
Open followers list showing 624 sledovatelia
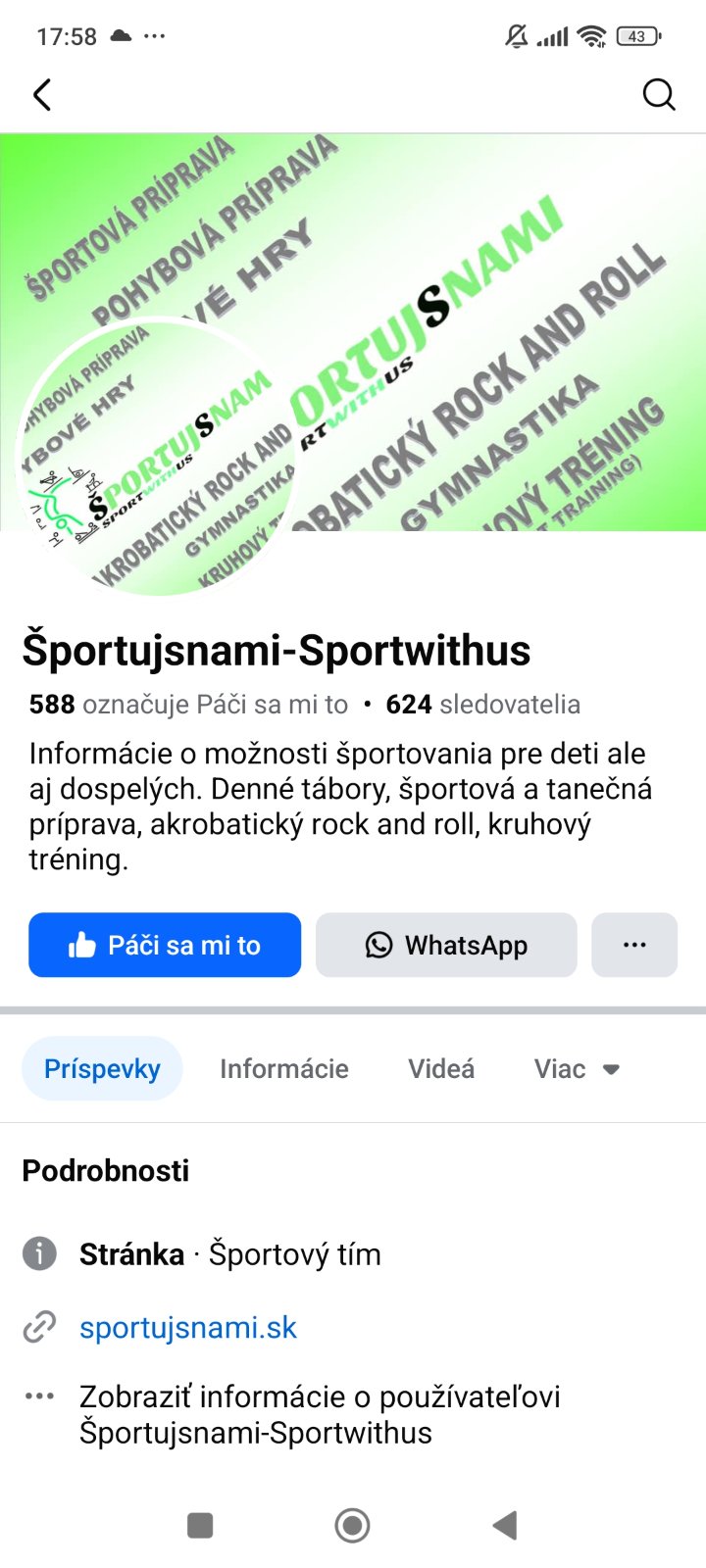(x=482, y=704)
